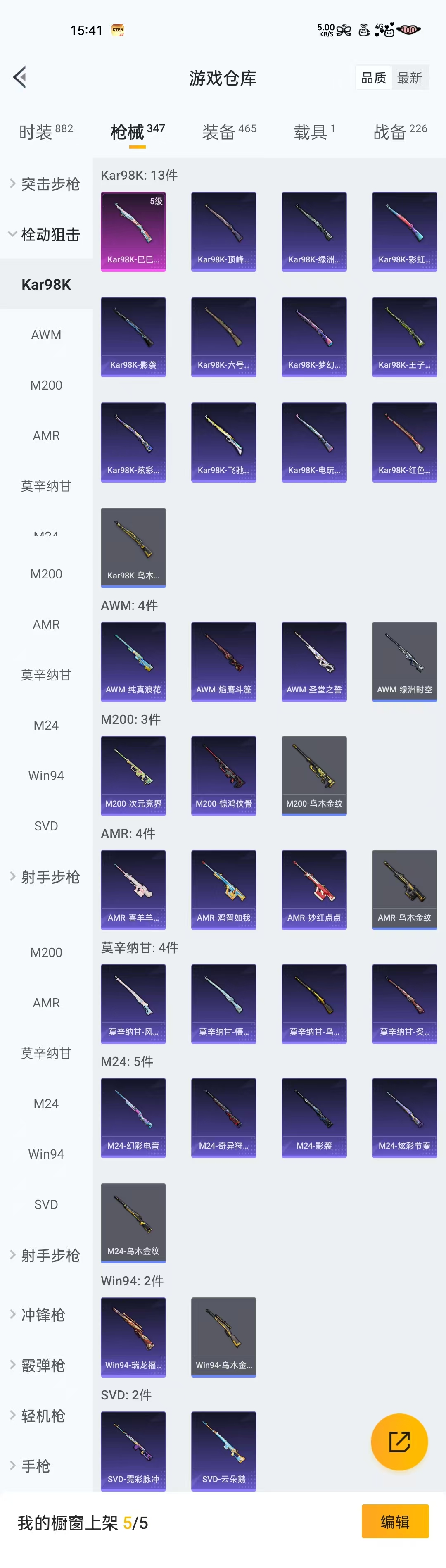Image resolution: width=446 pixels, height=1568 pixels.
Task: Select the 品质 sort option
Action: tap(374, 78)
